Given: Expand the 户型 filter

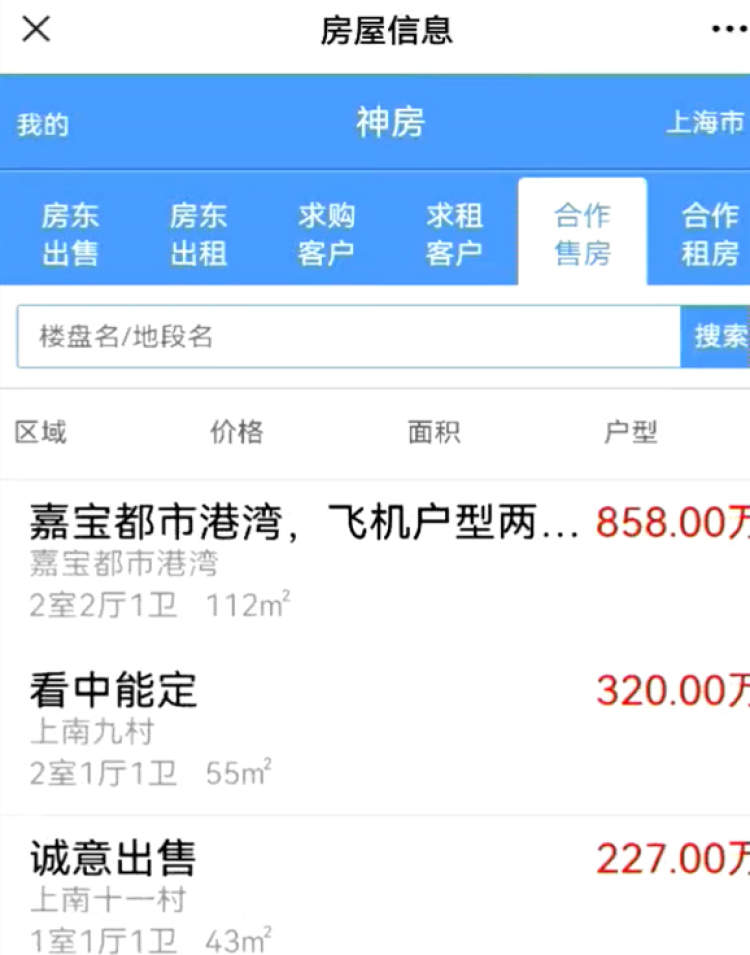Looking at the screenshot, I should pos(631,432).
